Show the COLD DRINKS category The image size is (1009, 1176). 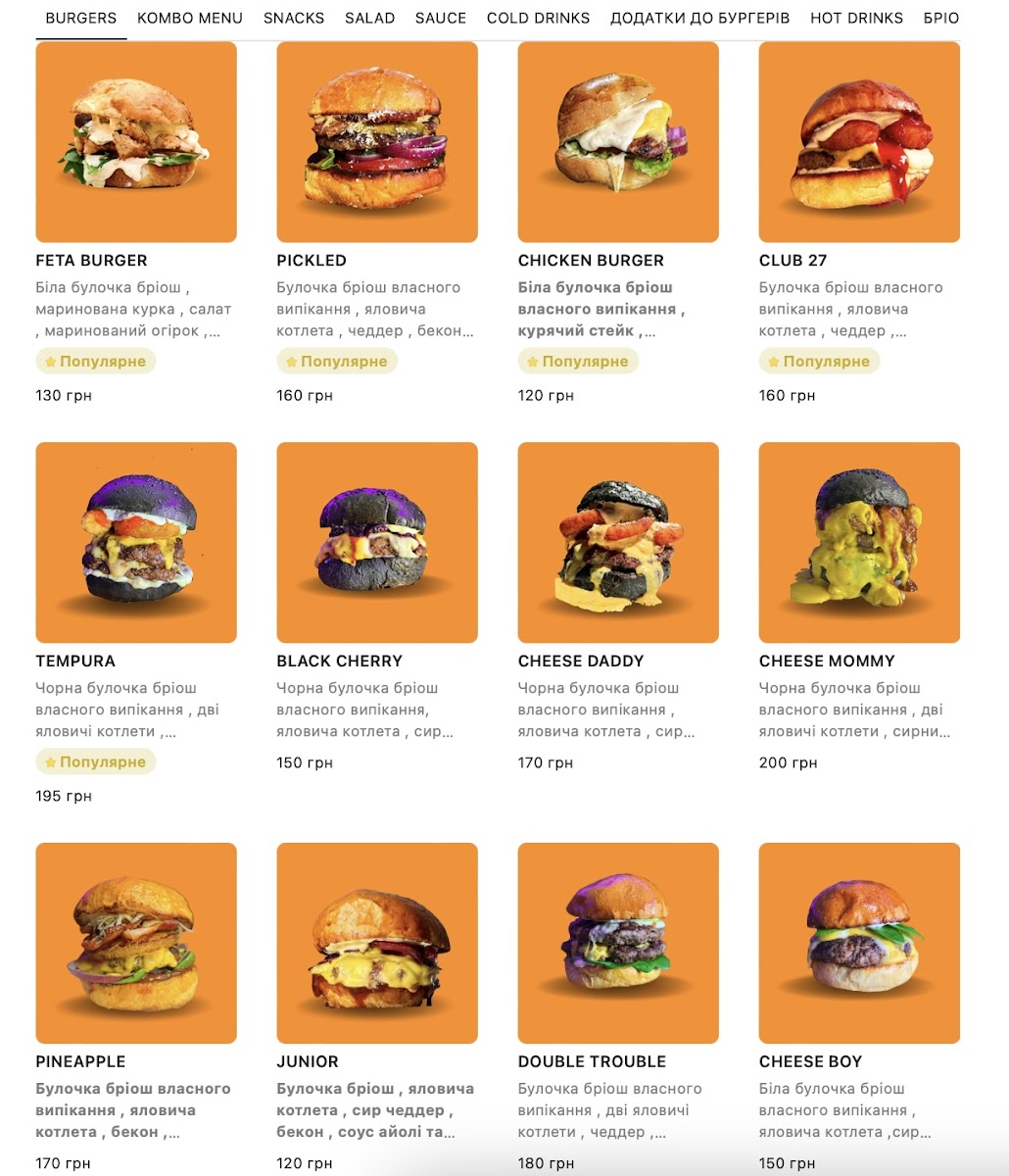538,18
